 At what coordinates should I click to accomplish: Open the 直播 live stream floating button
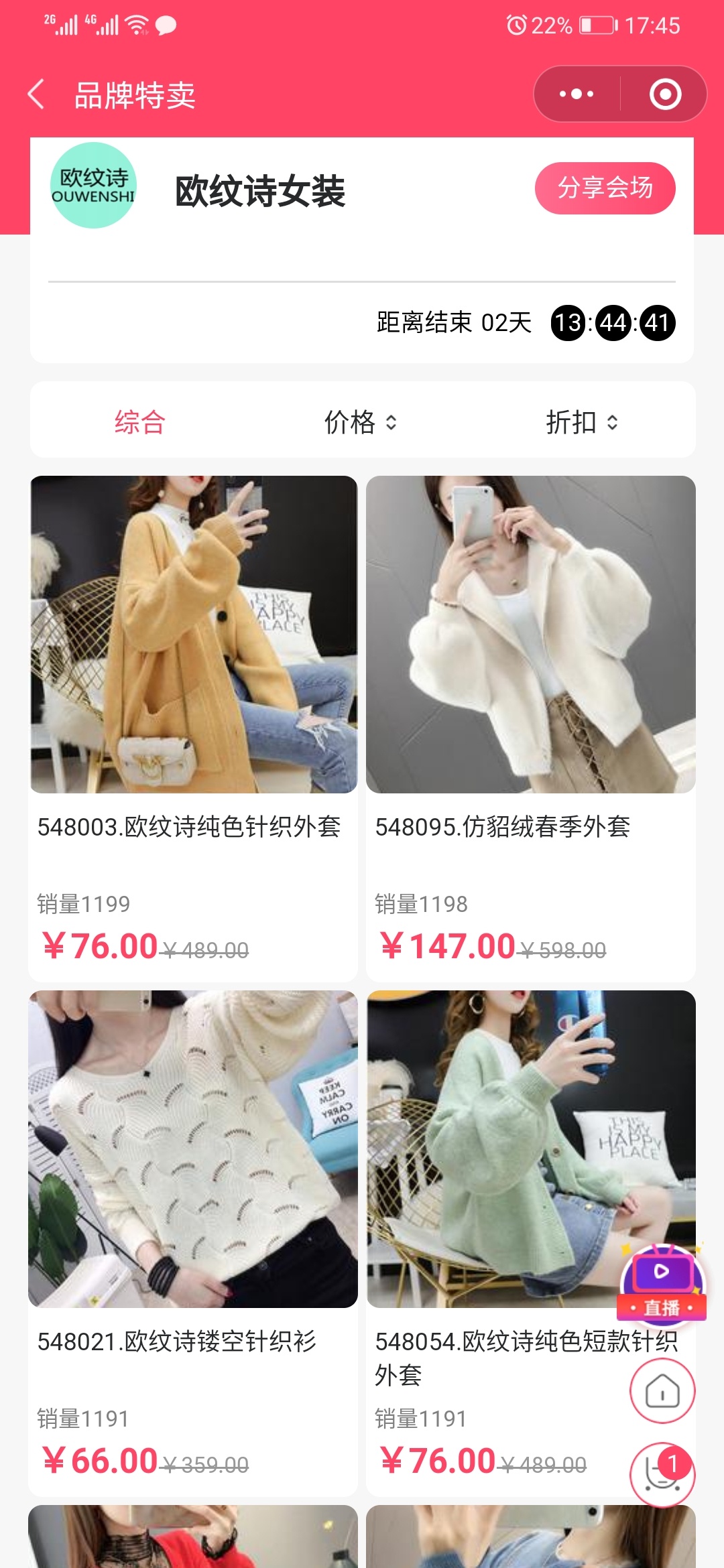(662, 1283)
